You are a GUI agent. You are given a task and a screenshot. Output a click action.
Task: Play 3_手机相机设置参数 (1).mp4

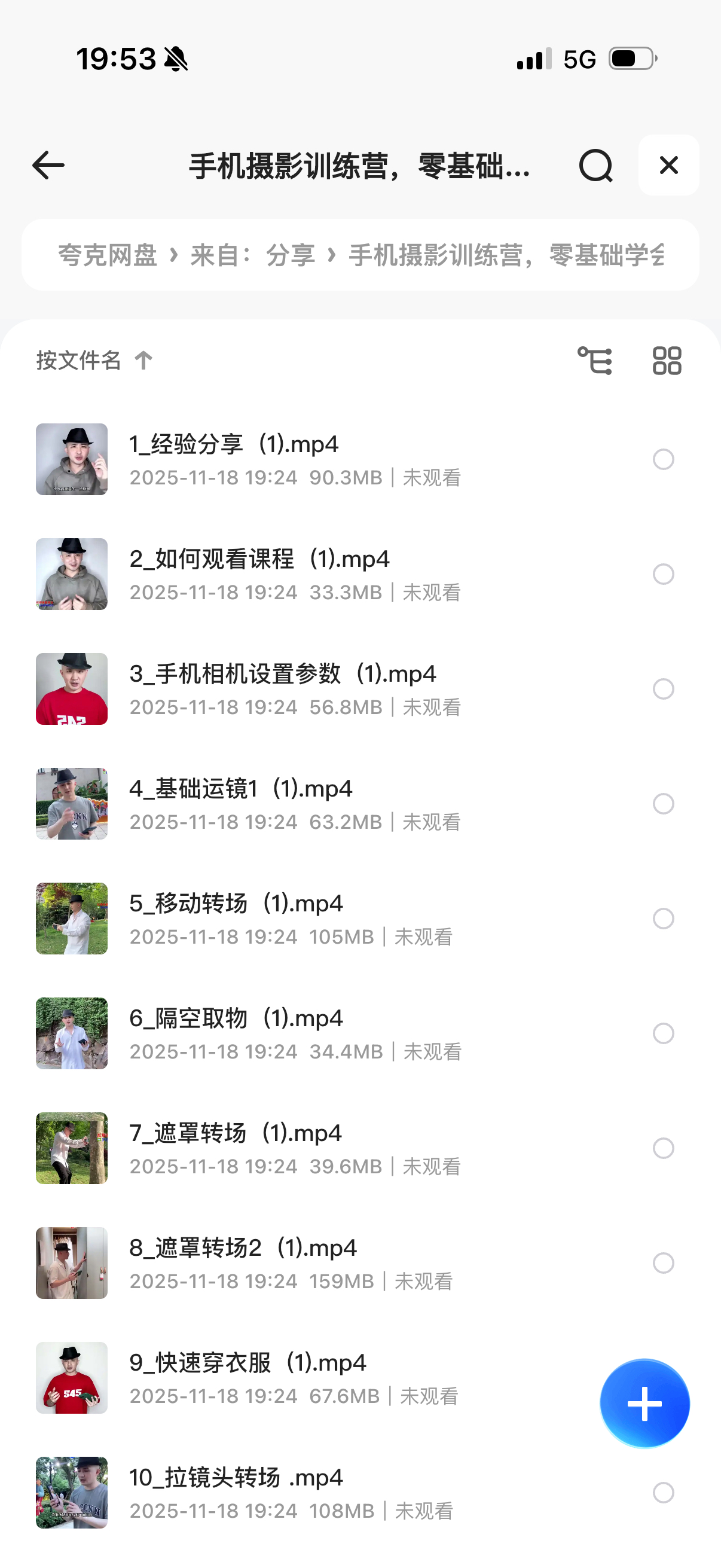tap(282, 674)
